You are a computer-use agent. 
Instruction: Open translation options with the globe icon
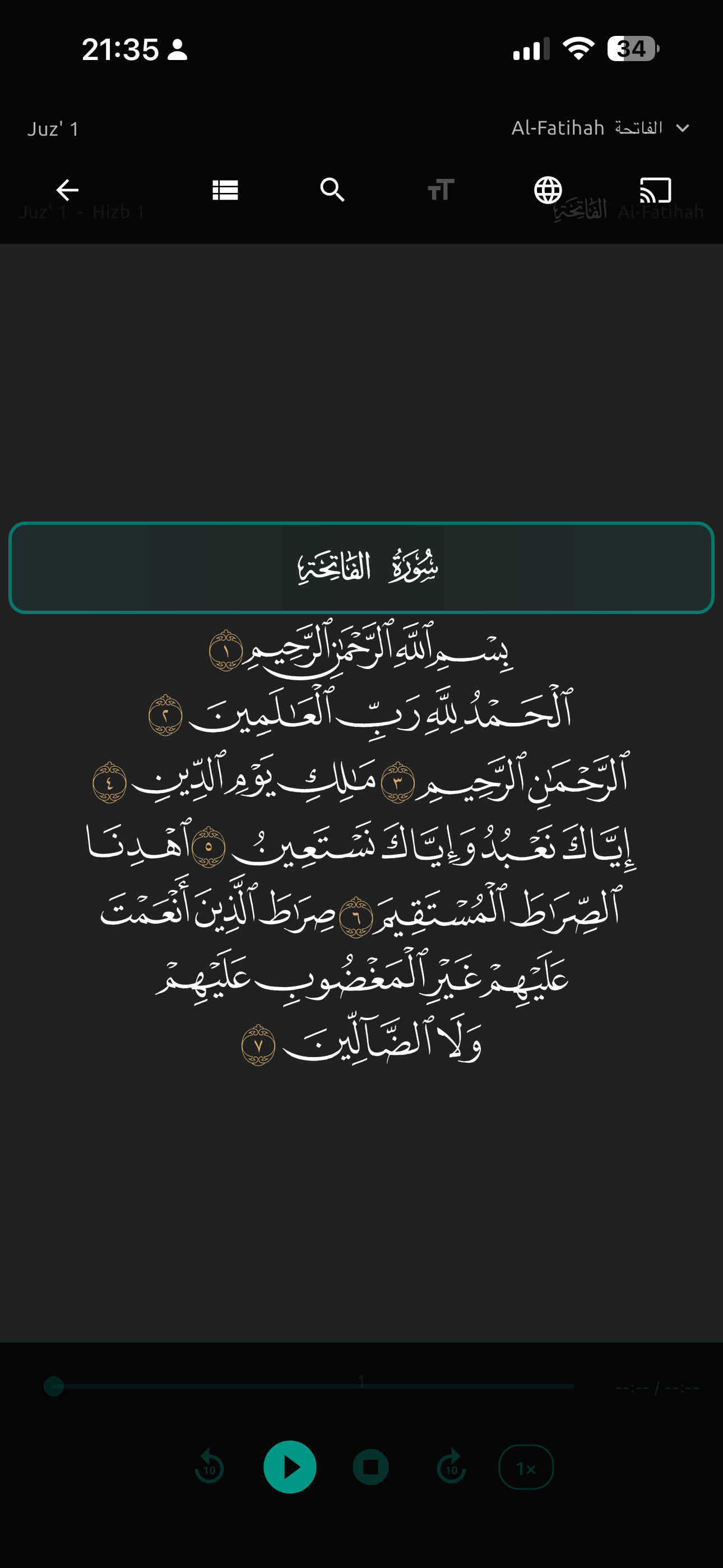click(x=546, y=190)
